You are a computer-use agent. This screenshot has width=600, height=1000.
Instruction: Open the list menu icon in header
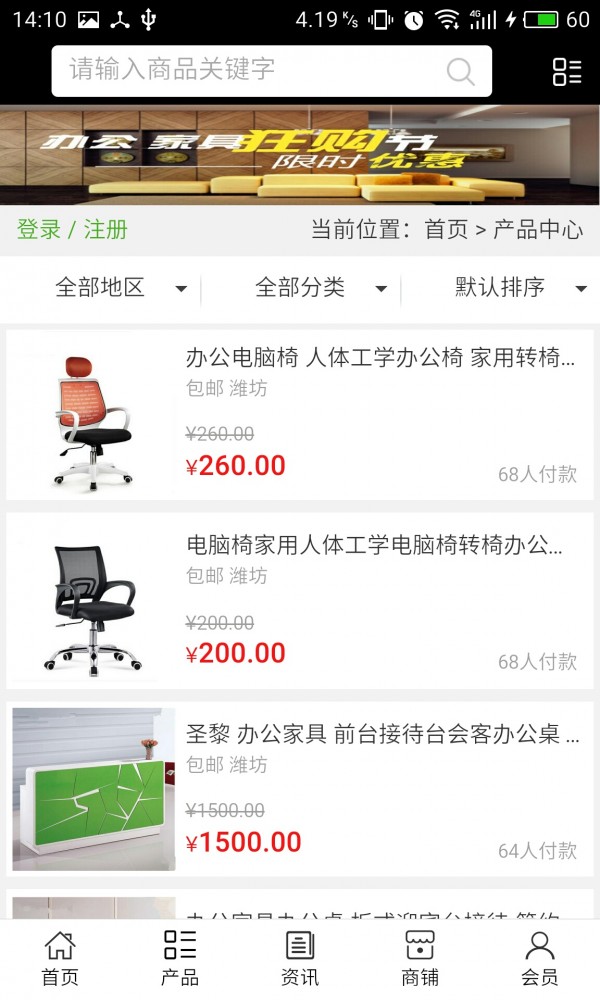point(567,71)
